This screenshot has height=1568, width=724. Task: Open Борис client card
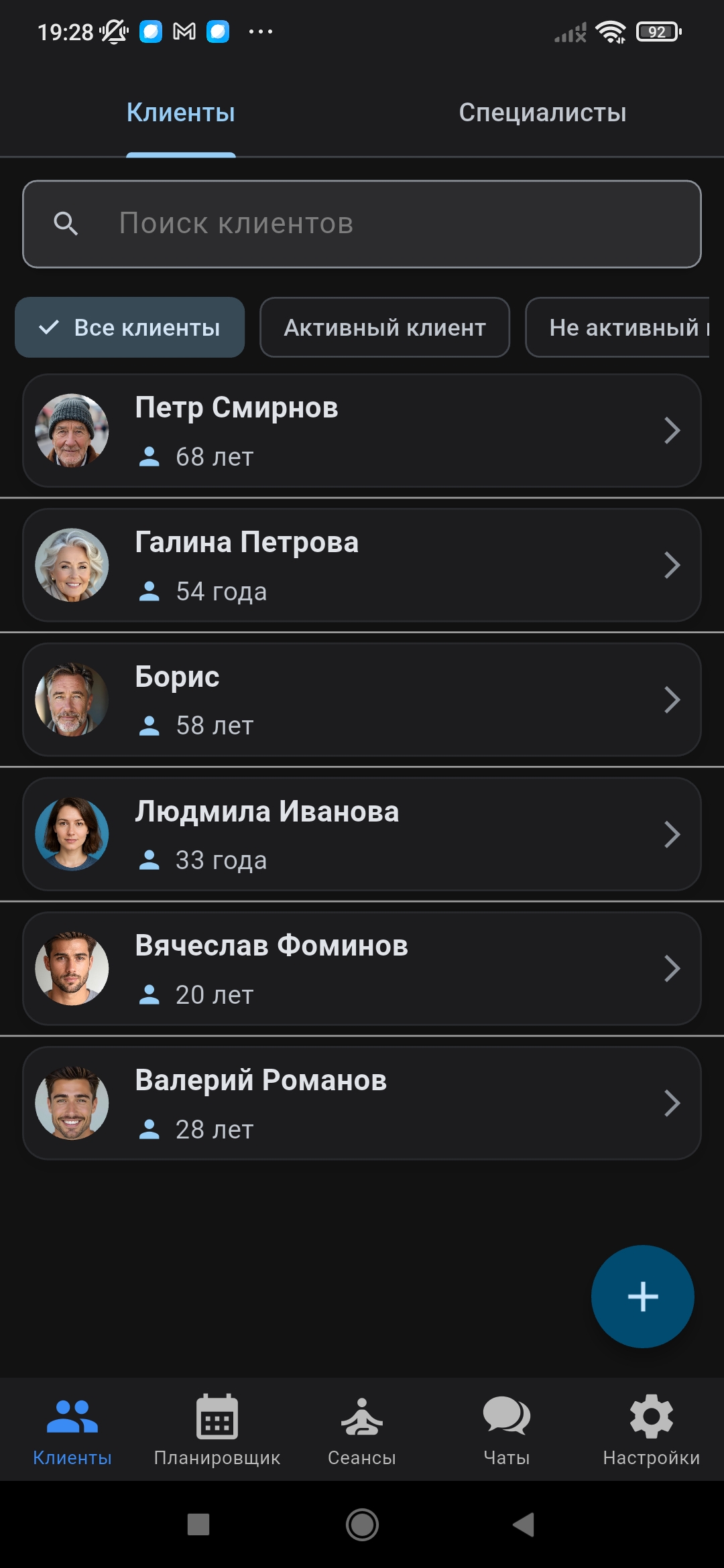point(362,700)
